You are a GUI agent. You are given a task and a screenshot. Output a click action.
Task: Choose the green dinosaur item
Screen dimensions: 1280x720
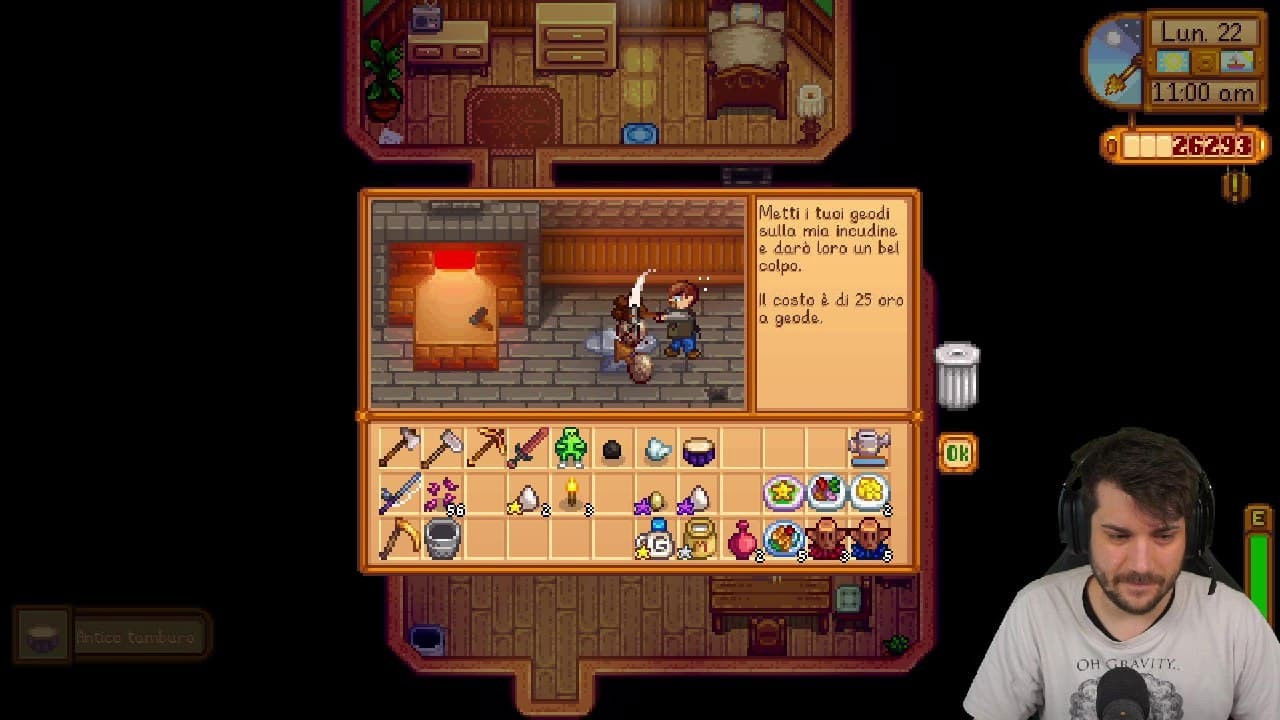[570, 449]
